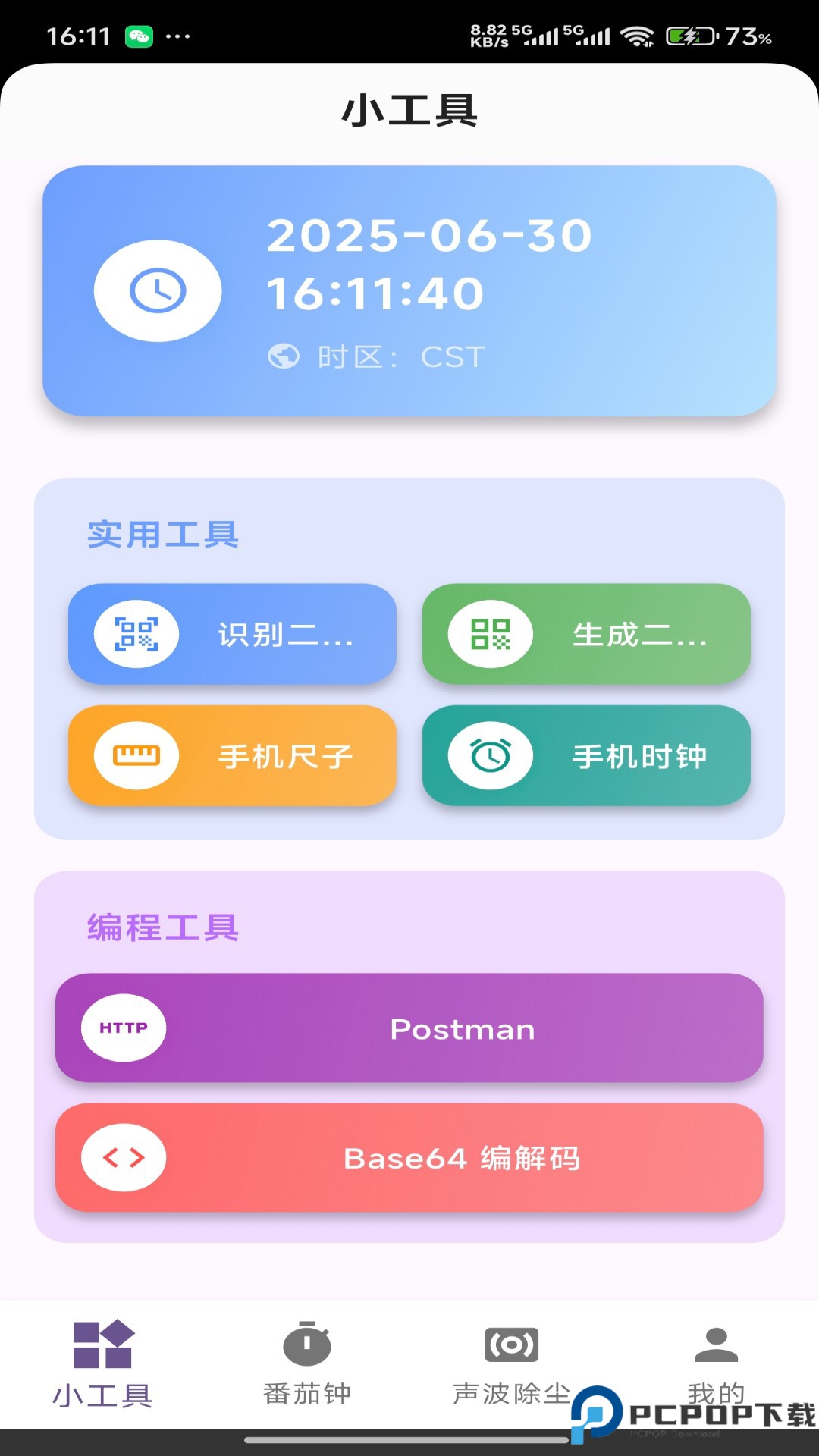Tap the 手机尺子 card
Viewport: 819px width, 1456px height.
(x=231, y=755)
